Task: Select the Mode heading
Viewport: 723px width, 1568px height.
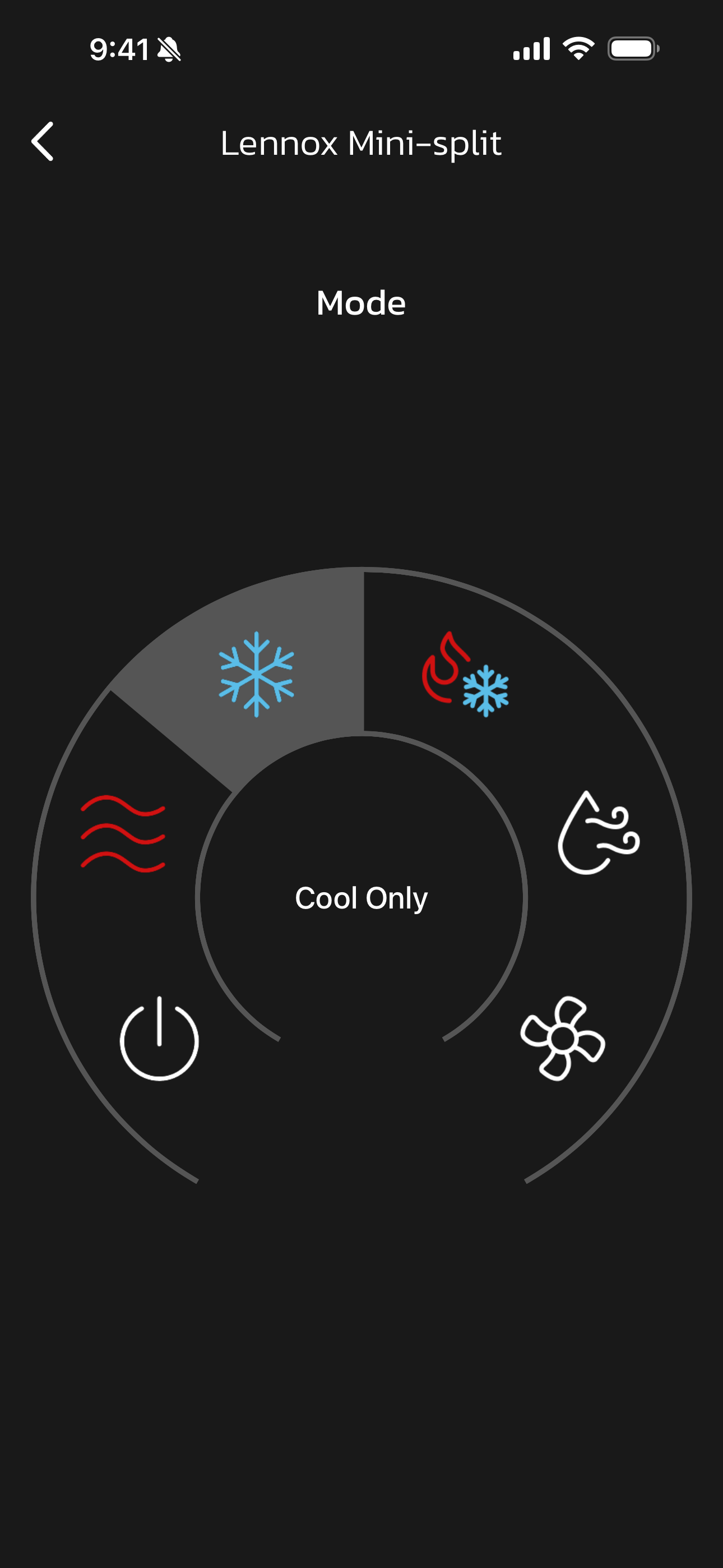Action: point(361,302)
